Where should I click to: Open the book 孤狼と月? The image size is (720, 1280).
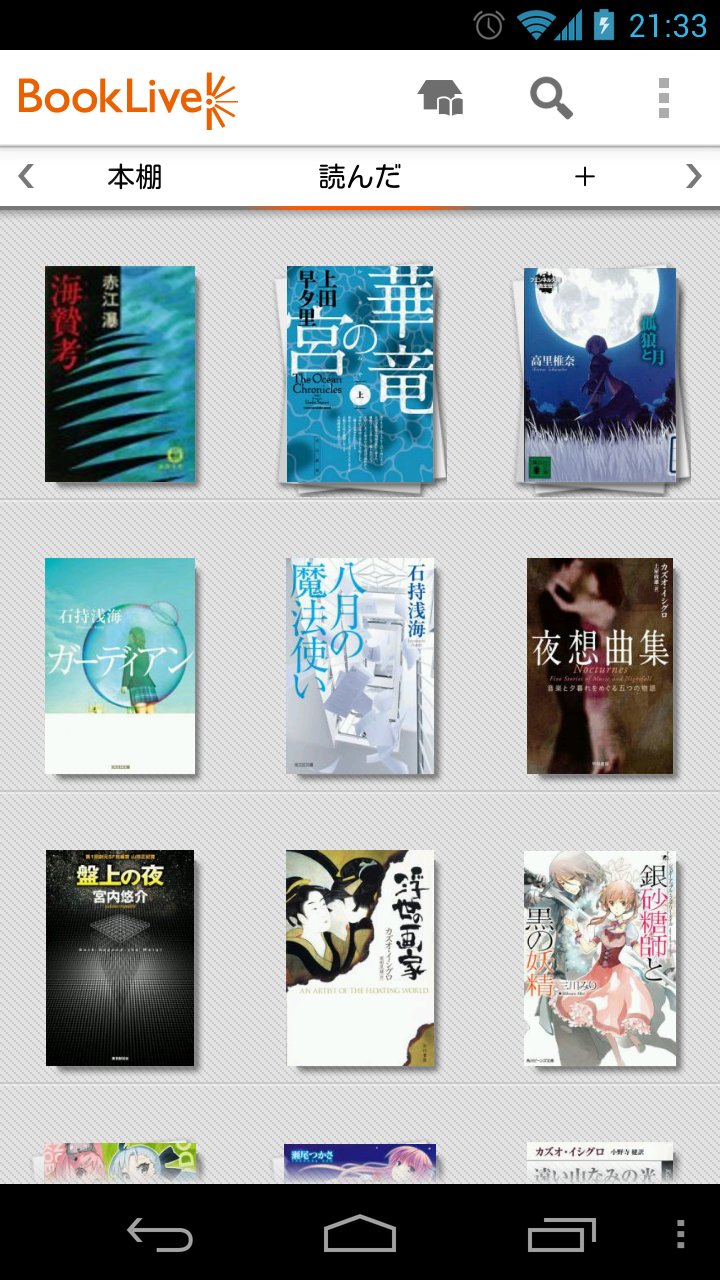(600, 373)
